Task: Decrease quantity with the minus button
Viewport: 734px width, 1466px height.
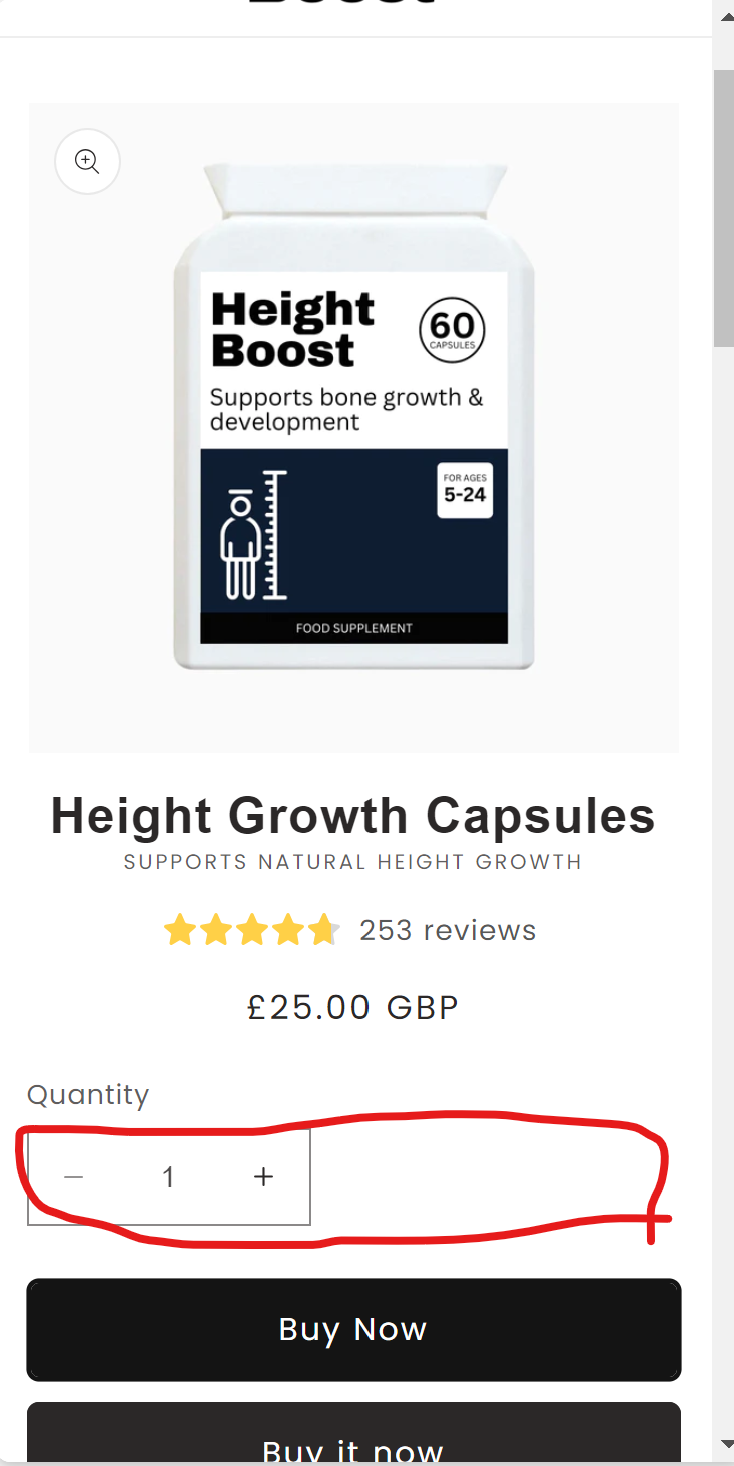Action: coord(74,1177)
